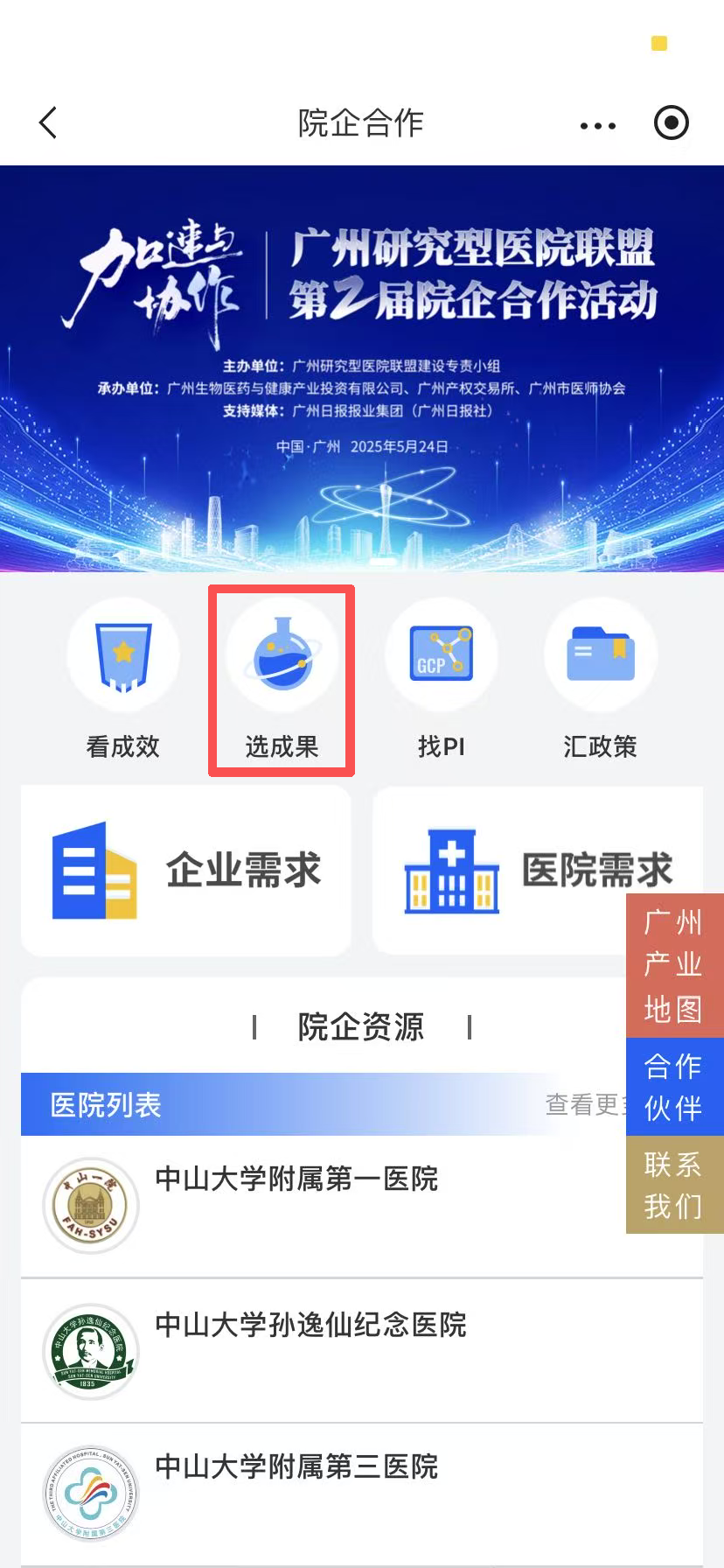Screen dimensions: 724x1568
Task: Click the 汇政策 policy folder icon
Action: coord(601,654)
